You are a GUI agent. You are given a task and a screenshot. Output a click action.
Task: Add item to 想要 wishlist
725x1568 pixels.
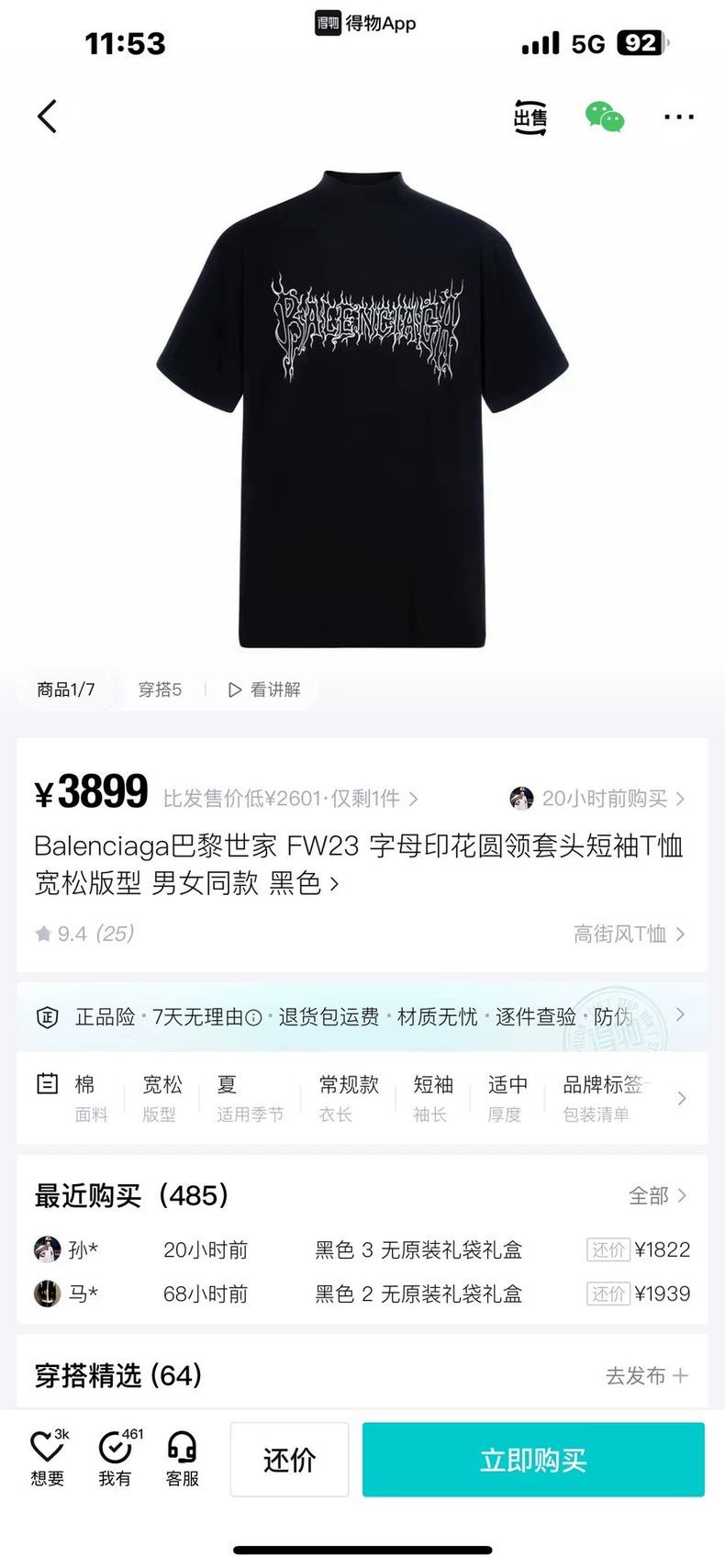coord(48,1458)
